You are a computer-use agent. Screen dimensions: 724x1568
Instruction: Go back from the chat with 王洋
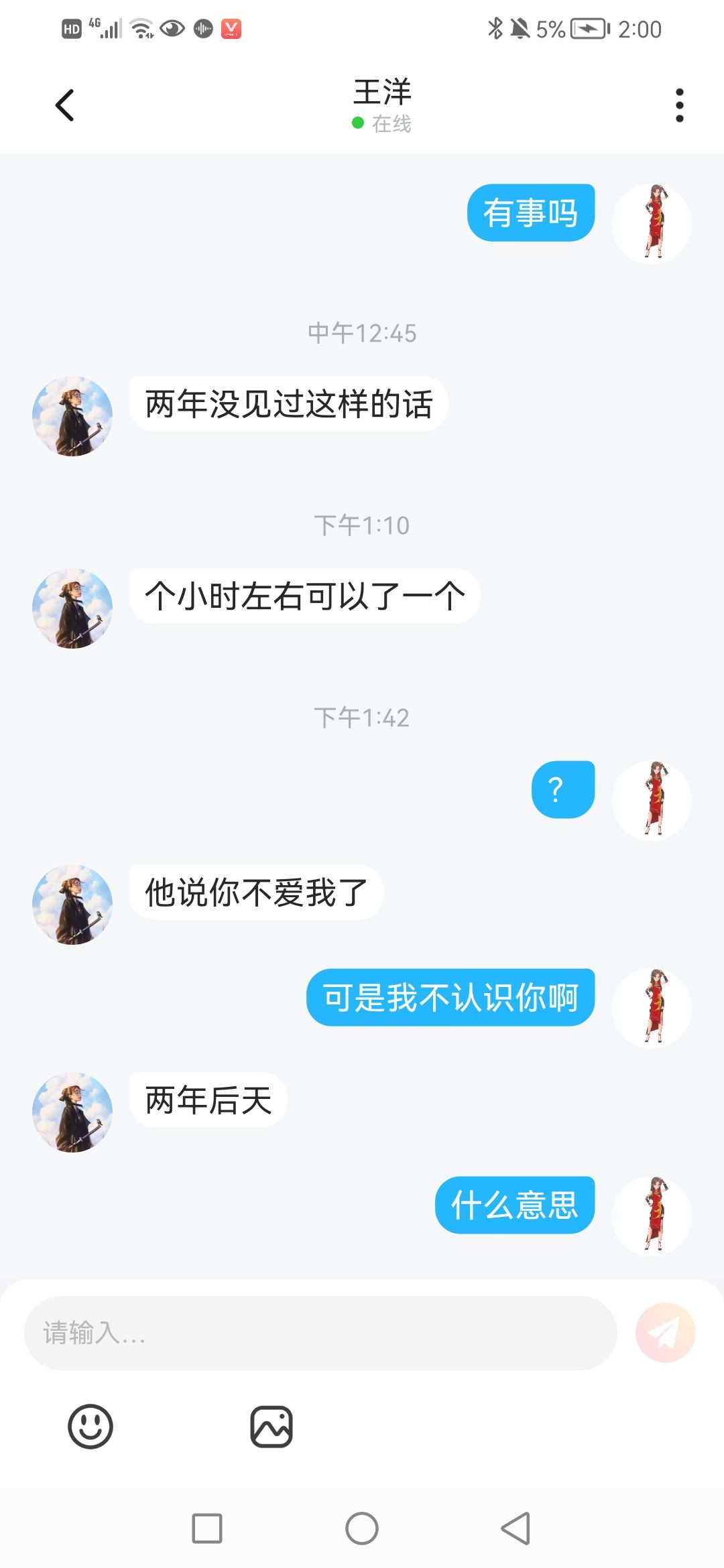click(x=64, y=105)
